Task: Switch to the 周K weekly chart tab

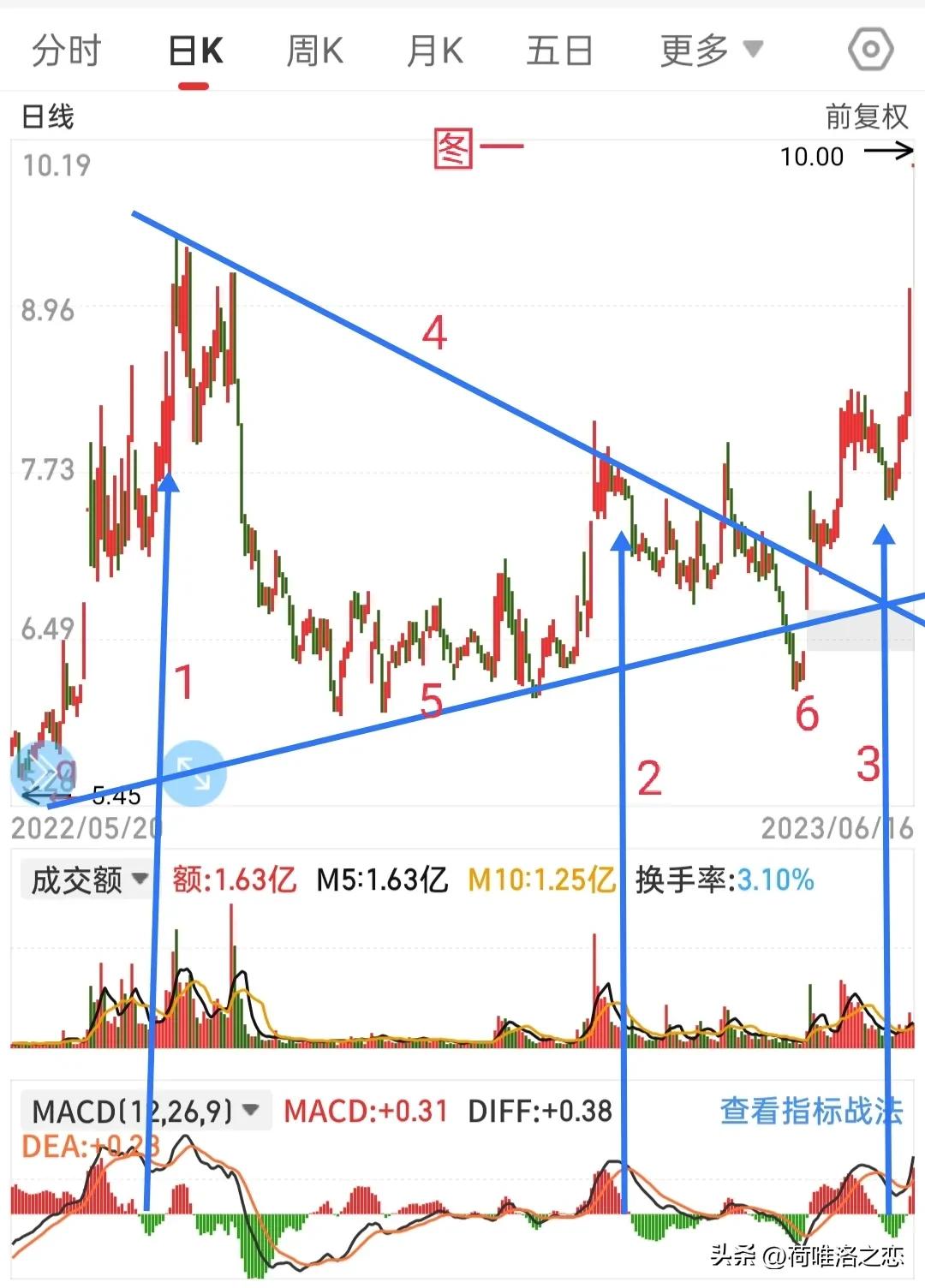Action: tap(313, 49)
